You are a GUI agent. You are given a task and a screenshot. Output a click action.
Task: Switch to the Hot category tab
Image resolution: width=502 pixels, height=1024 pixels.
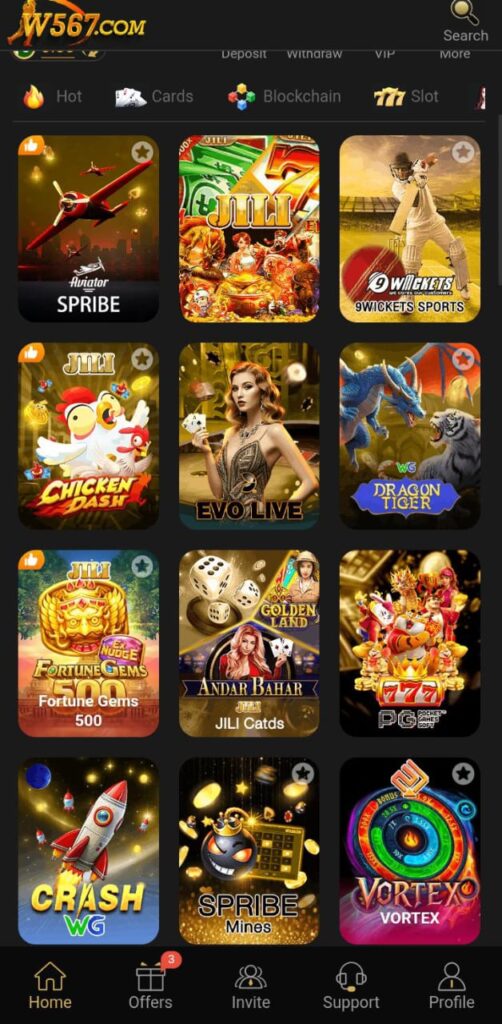click(x=52, y=97)
